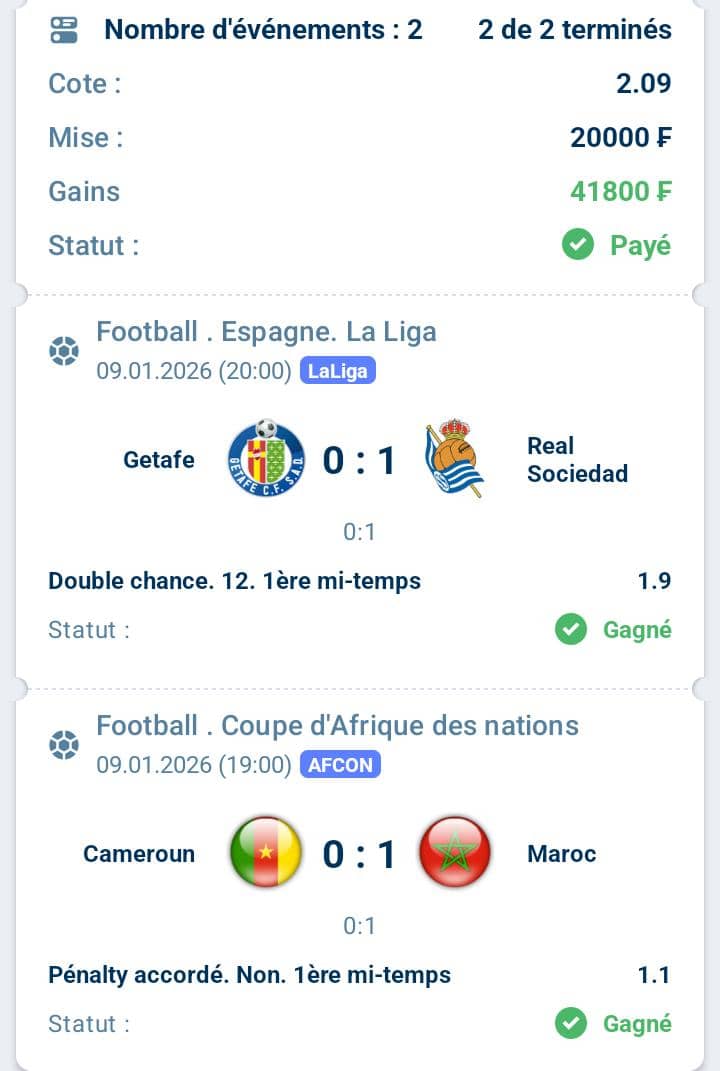Open the Getafe vs Real Sociedad match
This screenshot has height=1071, width=720.
coord(359,461)
